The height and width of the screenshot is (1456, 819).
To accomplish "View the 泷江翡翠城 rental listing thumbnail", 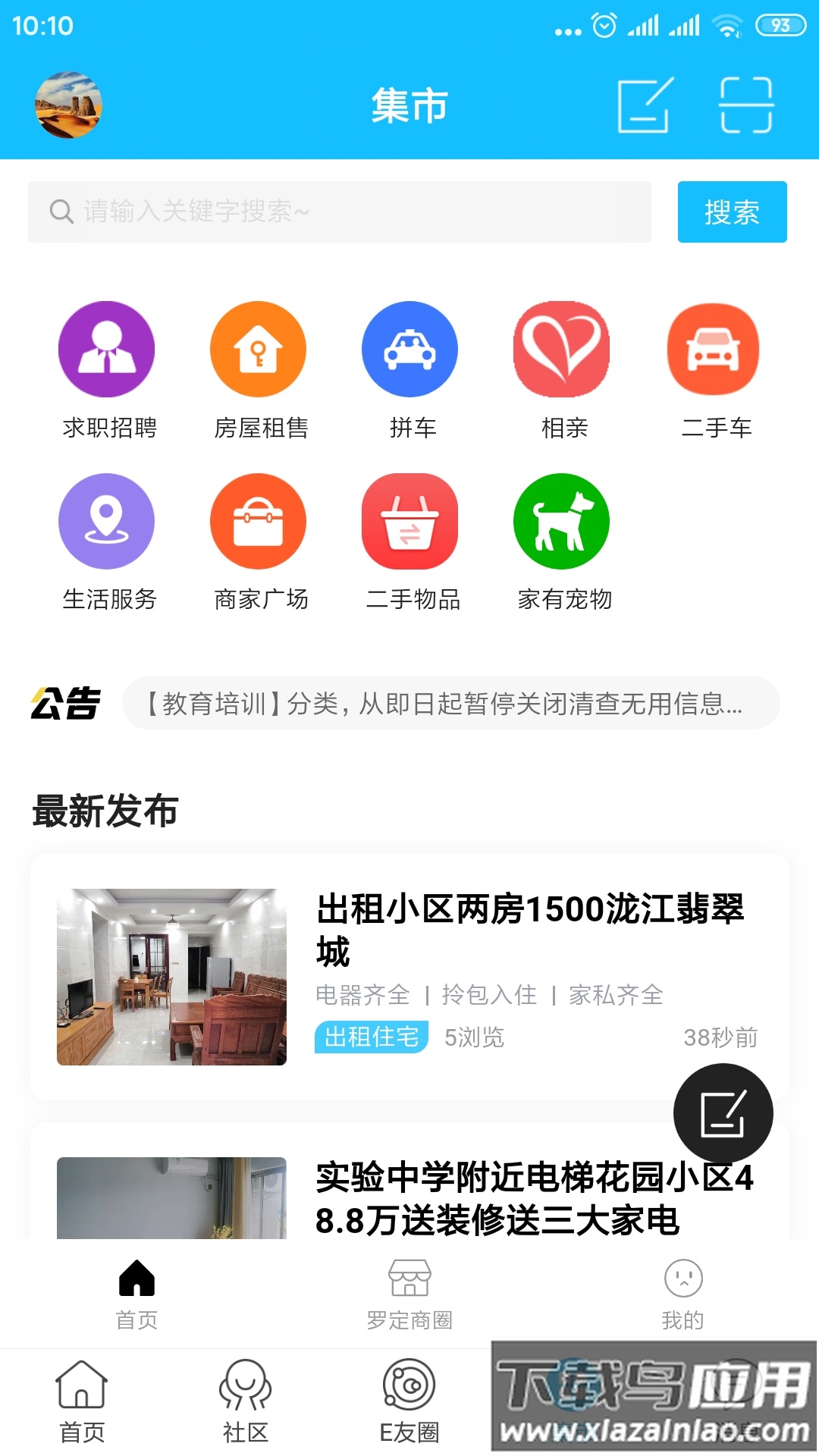I will tap(171, 974).
